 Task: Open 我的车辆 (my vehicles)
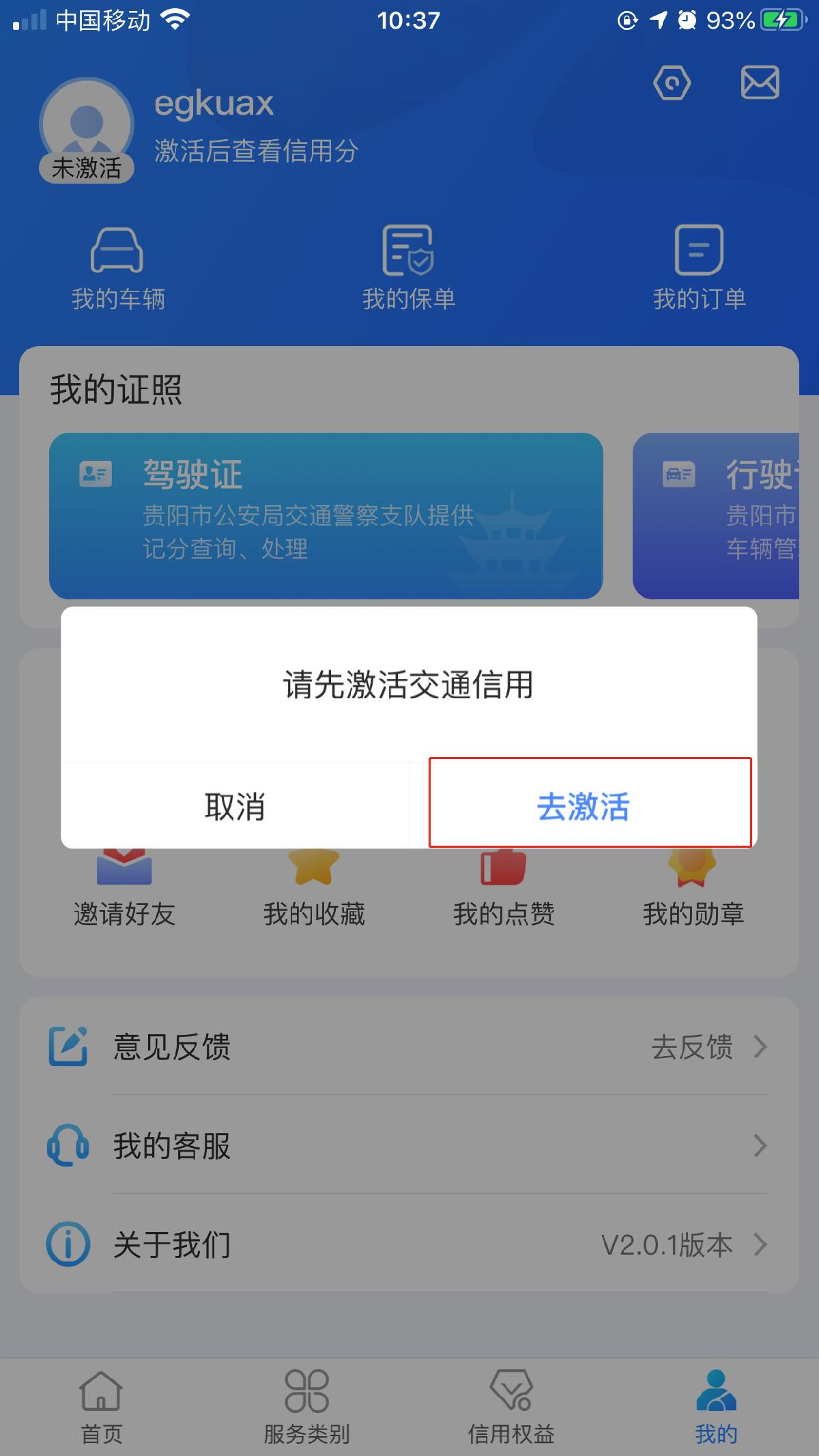(x=117, y=268)
